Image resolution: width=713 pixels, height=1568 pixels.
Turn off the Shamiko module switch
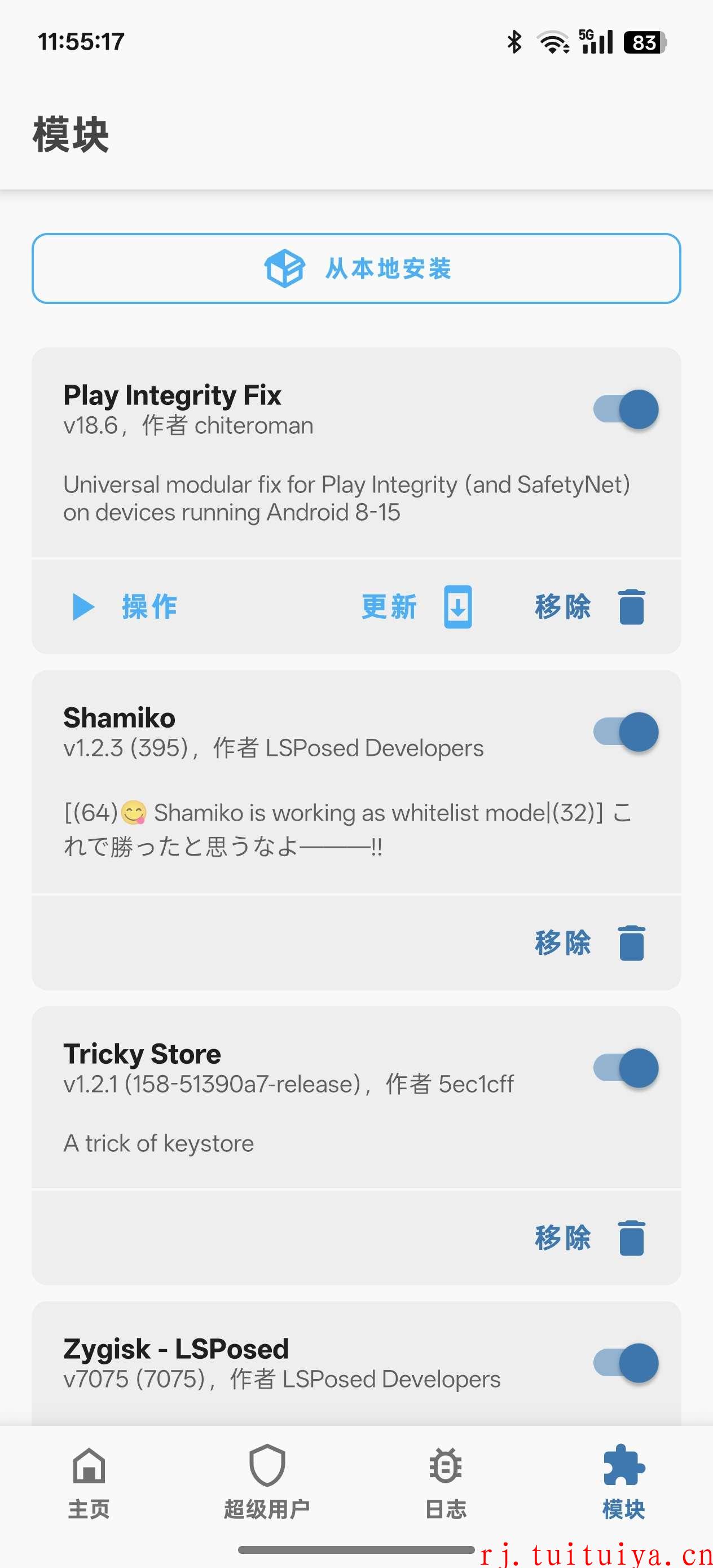click(x=626, y=732)
